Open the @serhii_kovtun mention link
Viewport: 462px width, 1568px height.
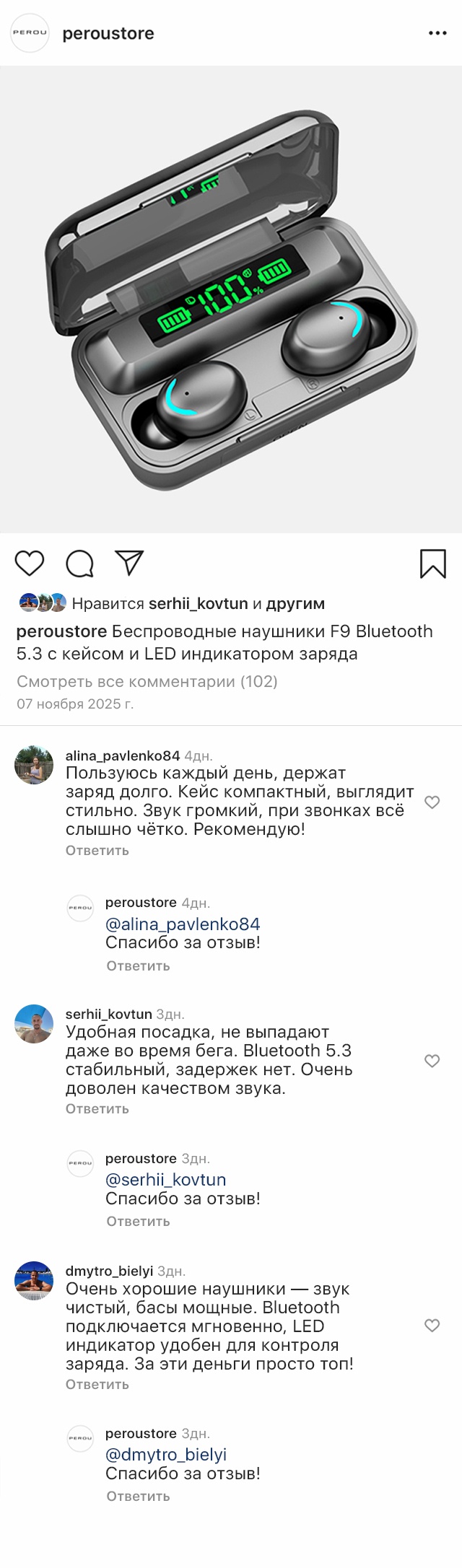point(166,1179)
